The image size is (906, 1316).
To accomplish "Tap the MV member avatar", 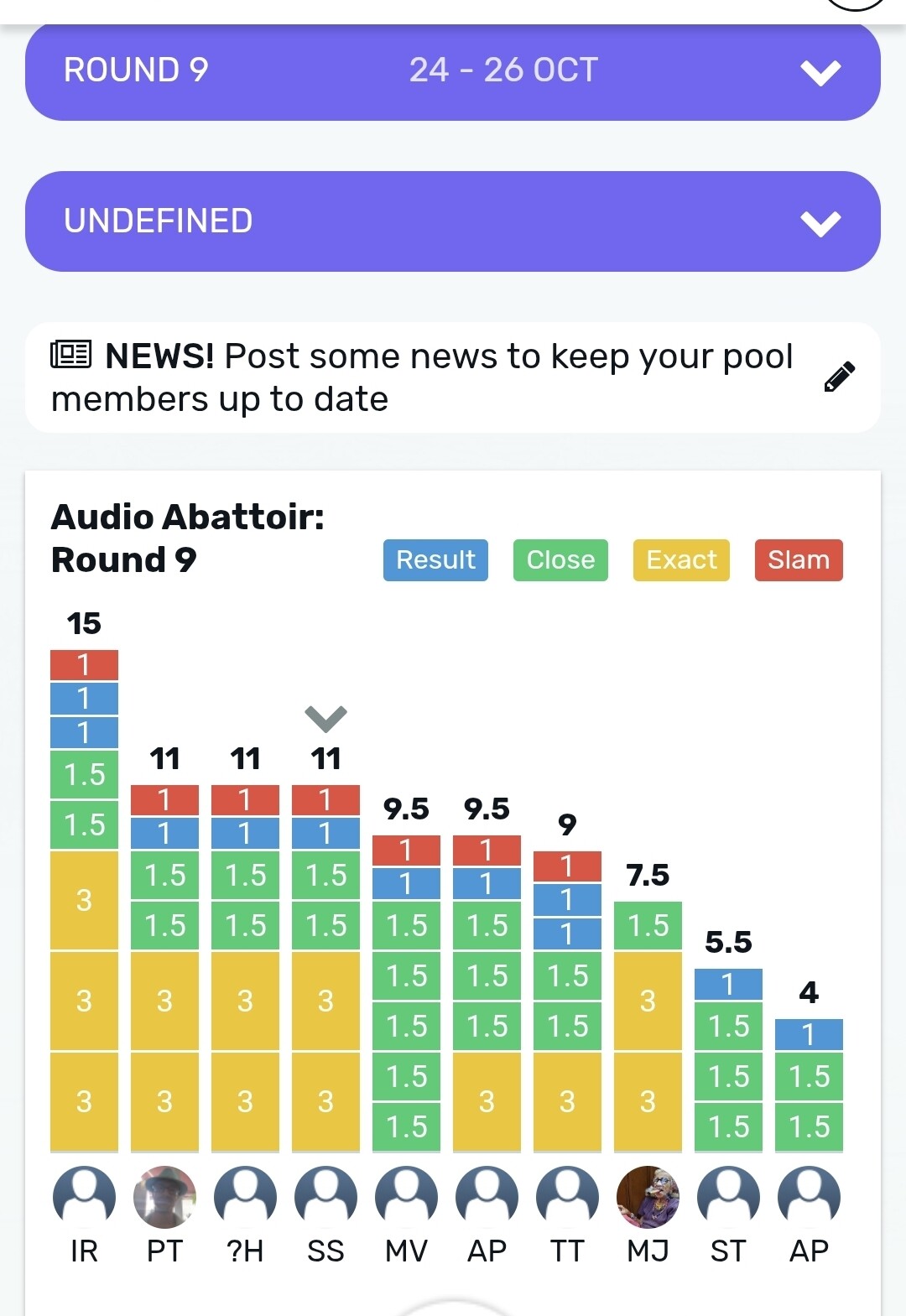I will 406,1197.
